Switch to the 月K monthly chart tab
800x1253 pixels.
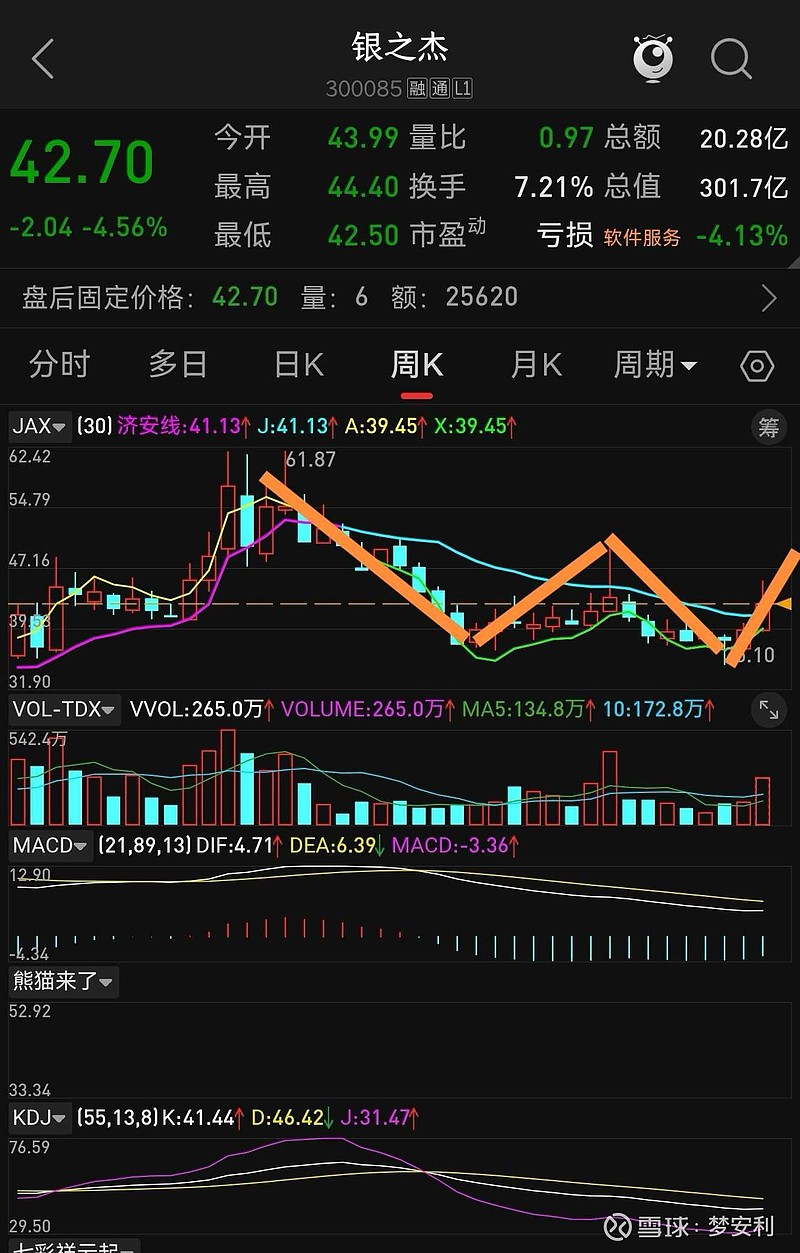point(535,365)
